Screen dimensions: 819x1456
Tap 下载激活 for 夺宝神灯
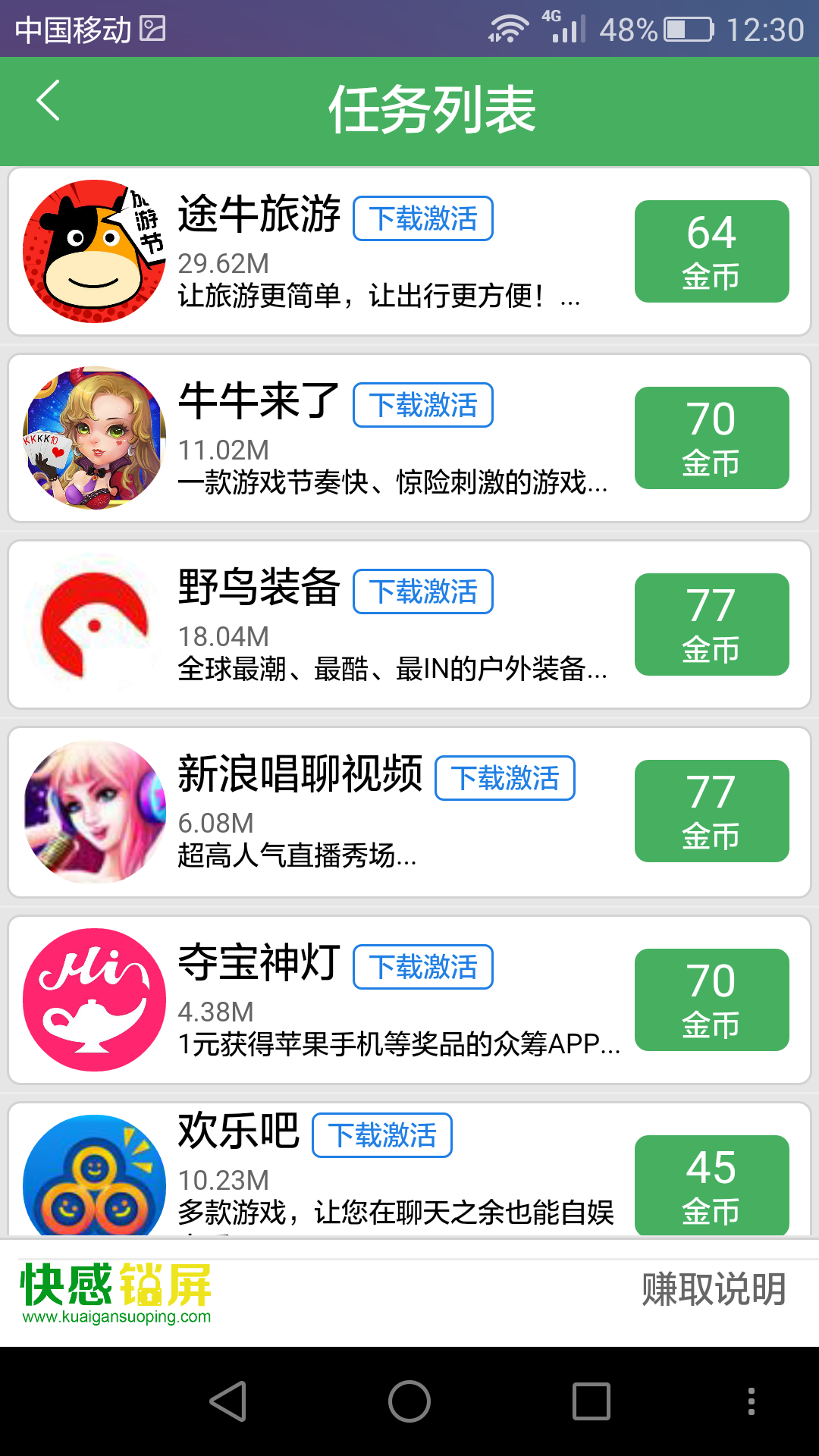click(422, 967)
